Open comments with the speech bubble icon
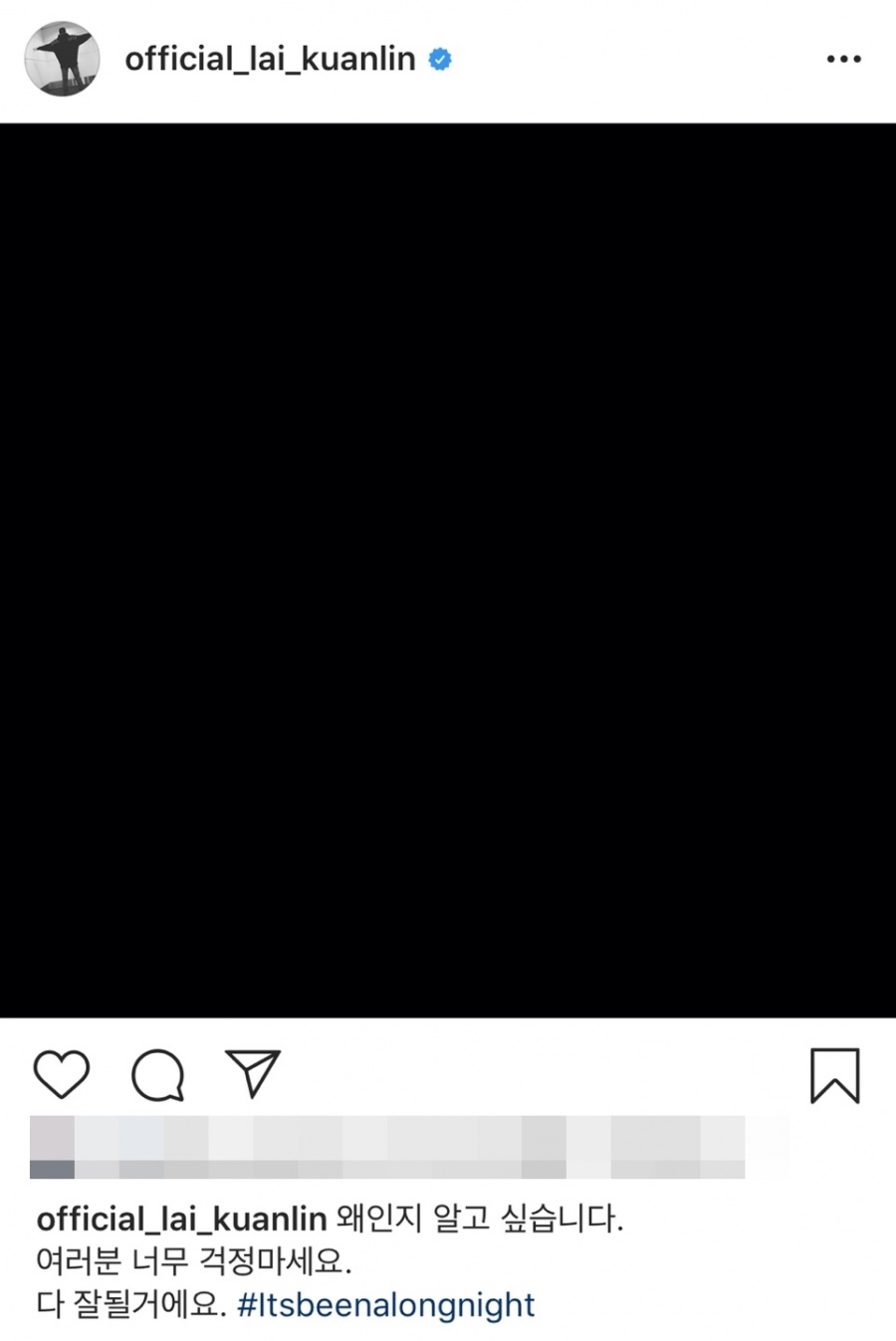 point(157,1074)
